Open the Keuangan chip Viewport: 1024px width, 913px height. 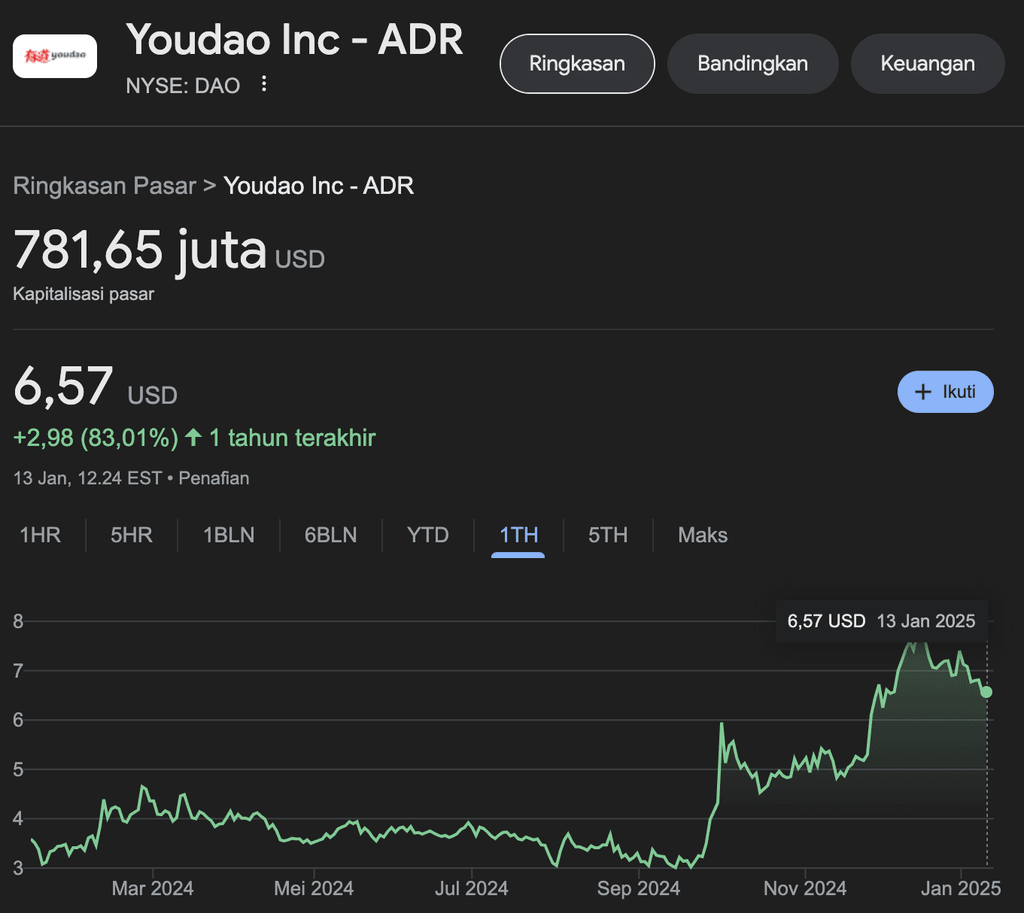click(927, 63)
